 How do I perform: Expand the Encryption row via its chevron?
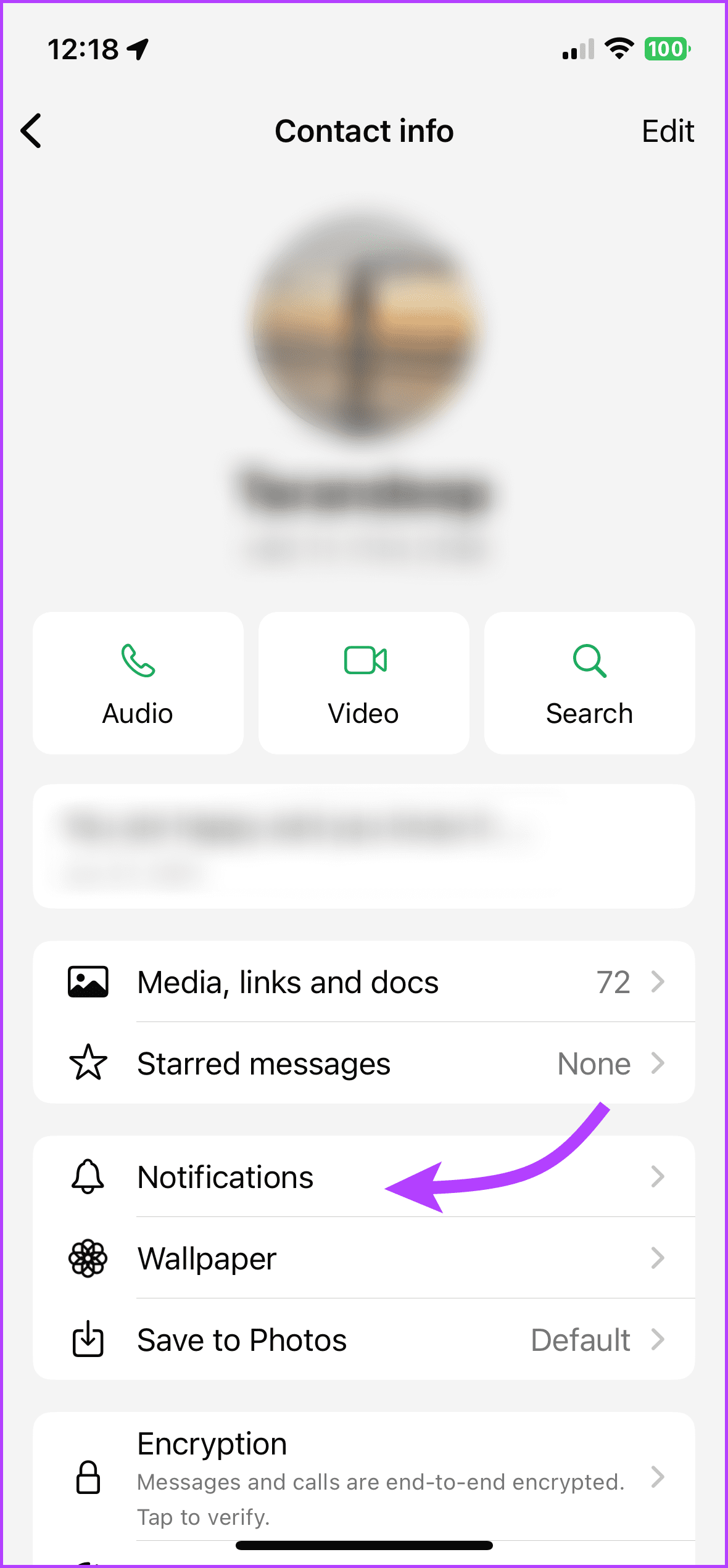(659, 1477)
